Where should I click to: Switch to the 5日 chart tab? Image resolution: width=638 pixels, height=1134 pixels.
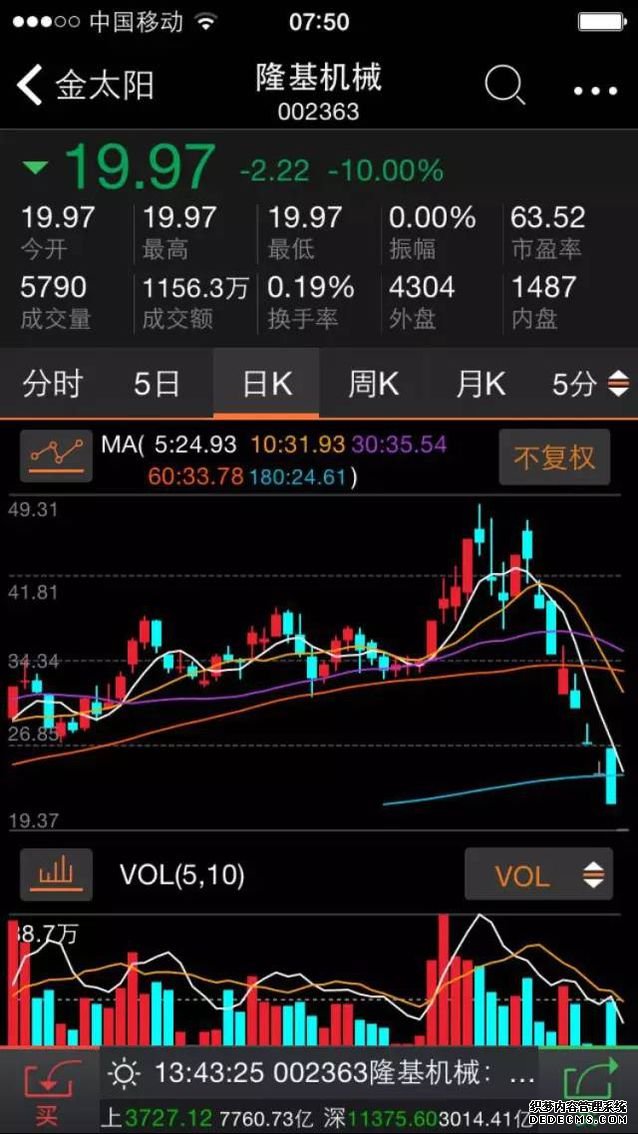[x=157, y=384]
